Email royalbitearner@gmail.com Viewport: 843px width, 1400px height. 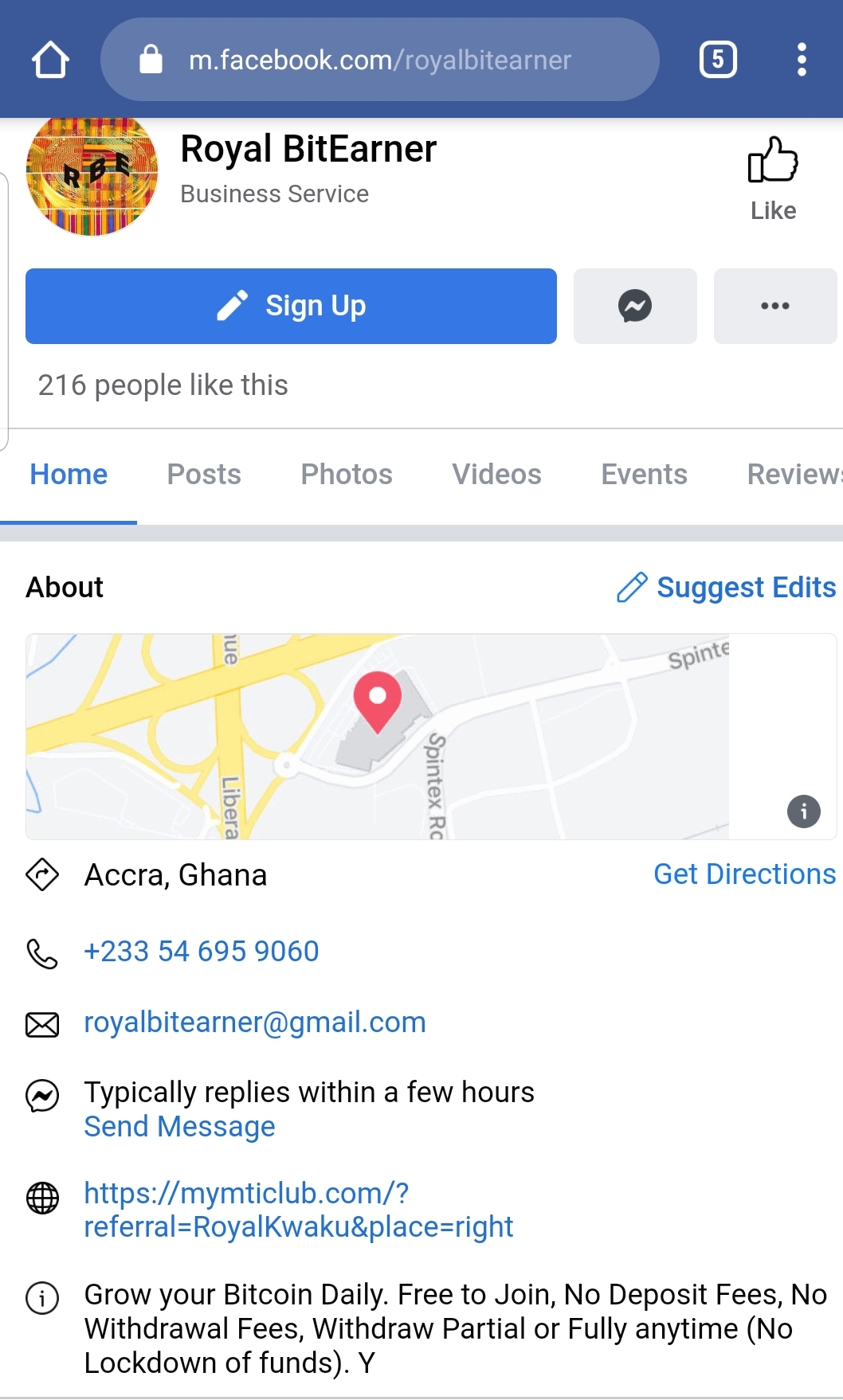(x=255, y=1023)
